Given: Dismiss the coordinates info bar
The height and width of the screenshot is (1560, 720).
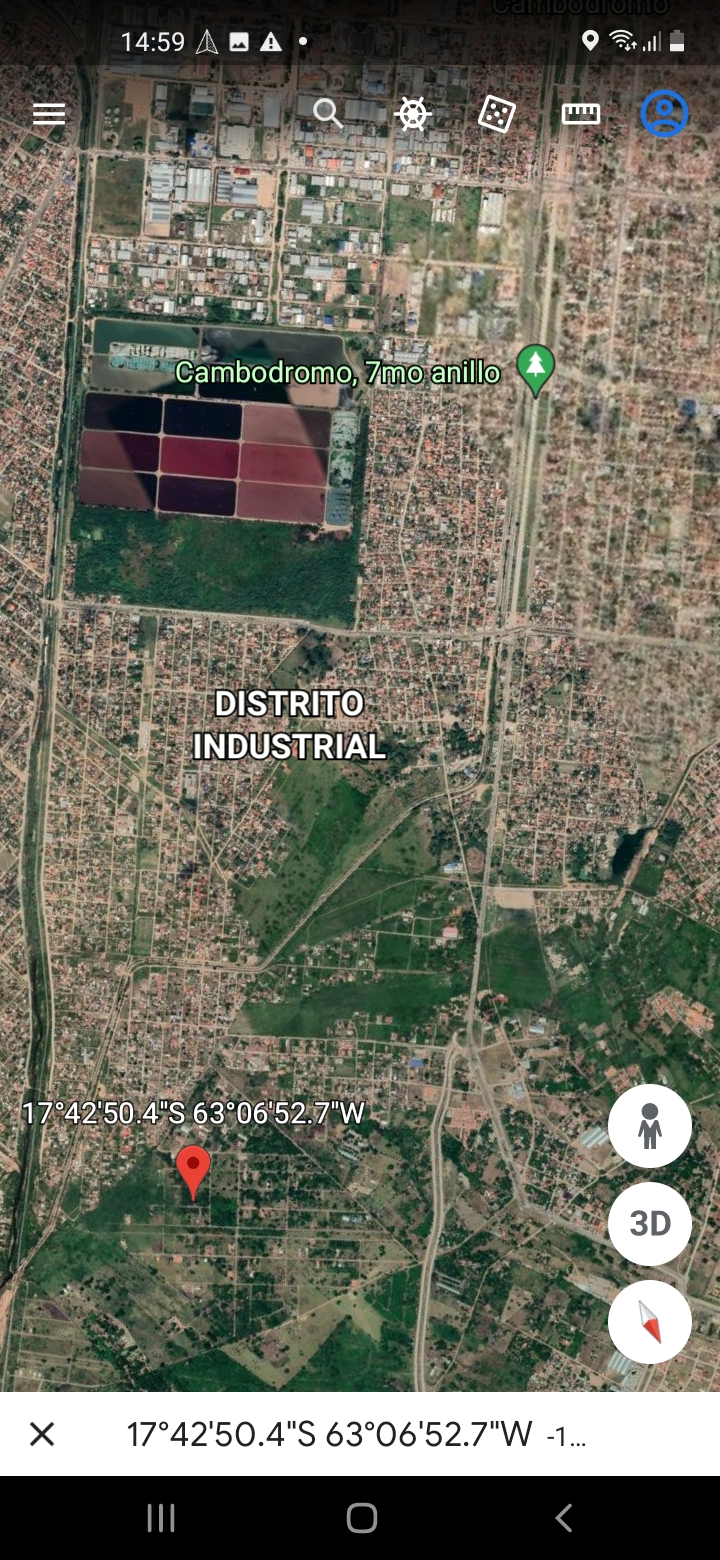Looking at the screenshot, I should click(42, 1434).
